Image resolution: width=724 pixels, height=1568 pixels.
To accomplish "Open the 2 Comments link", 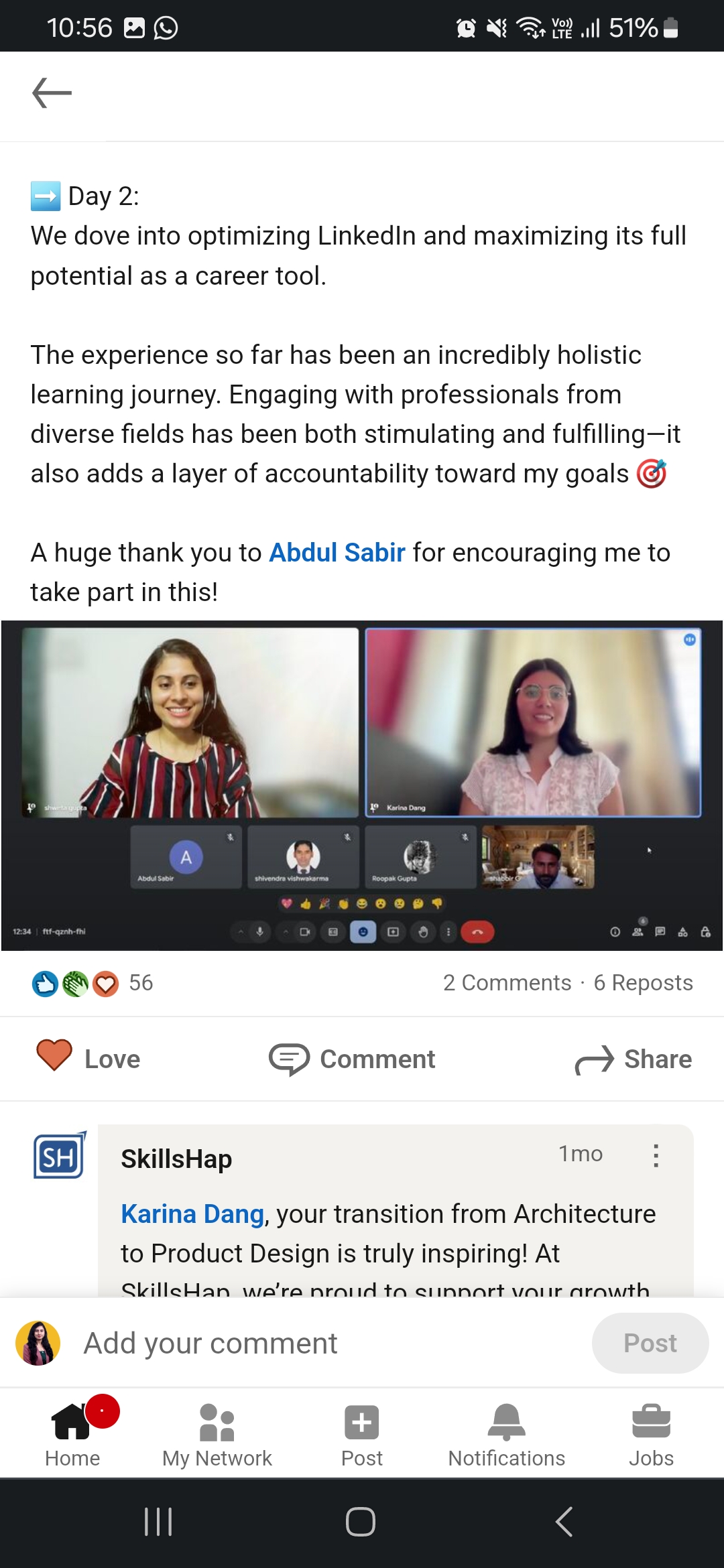I will (507, 983).
